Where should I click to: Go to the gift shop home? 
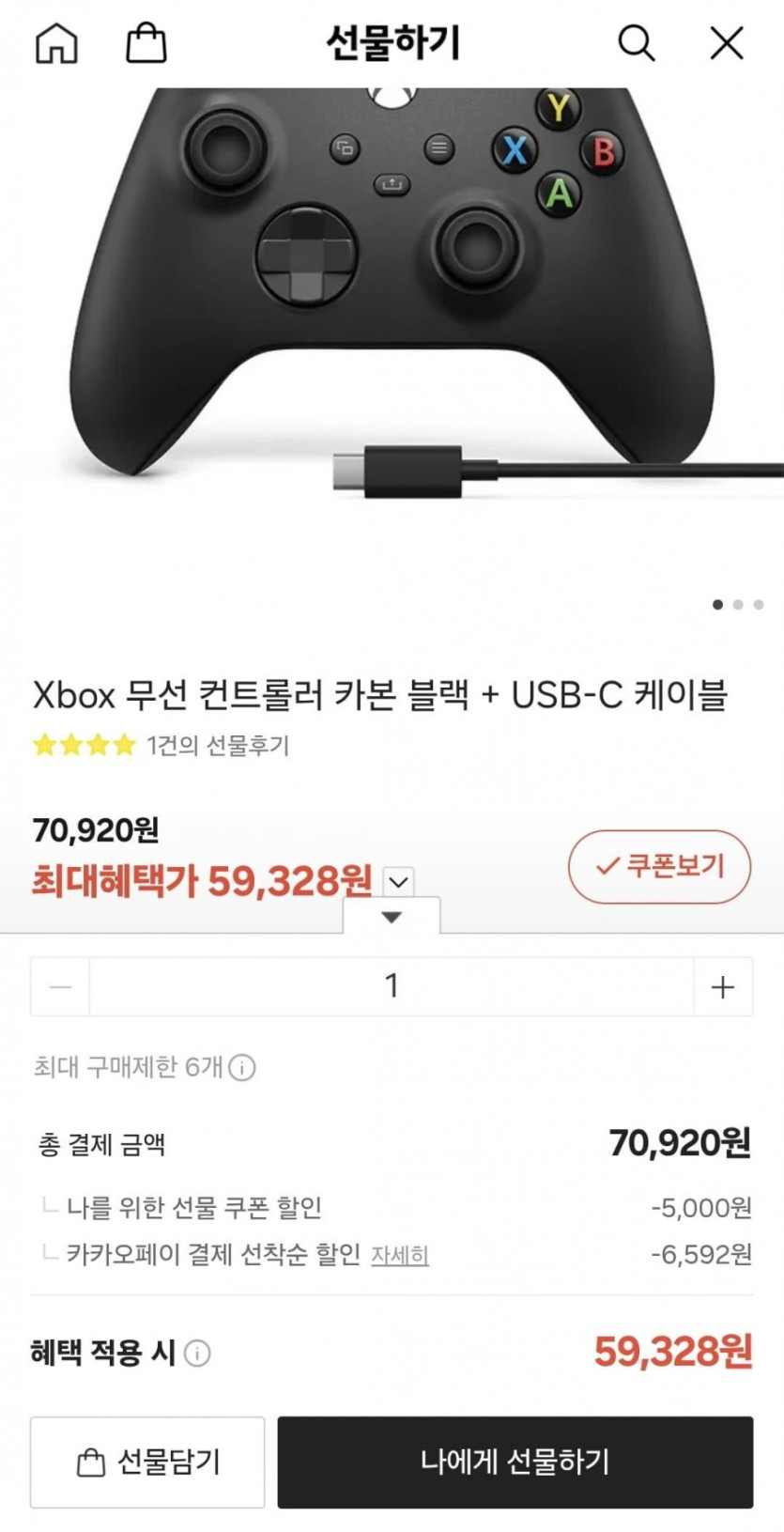click(x=56, y=43)
